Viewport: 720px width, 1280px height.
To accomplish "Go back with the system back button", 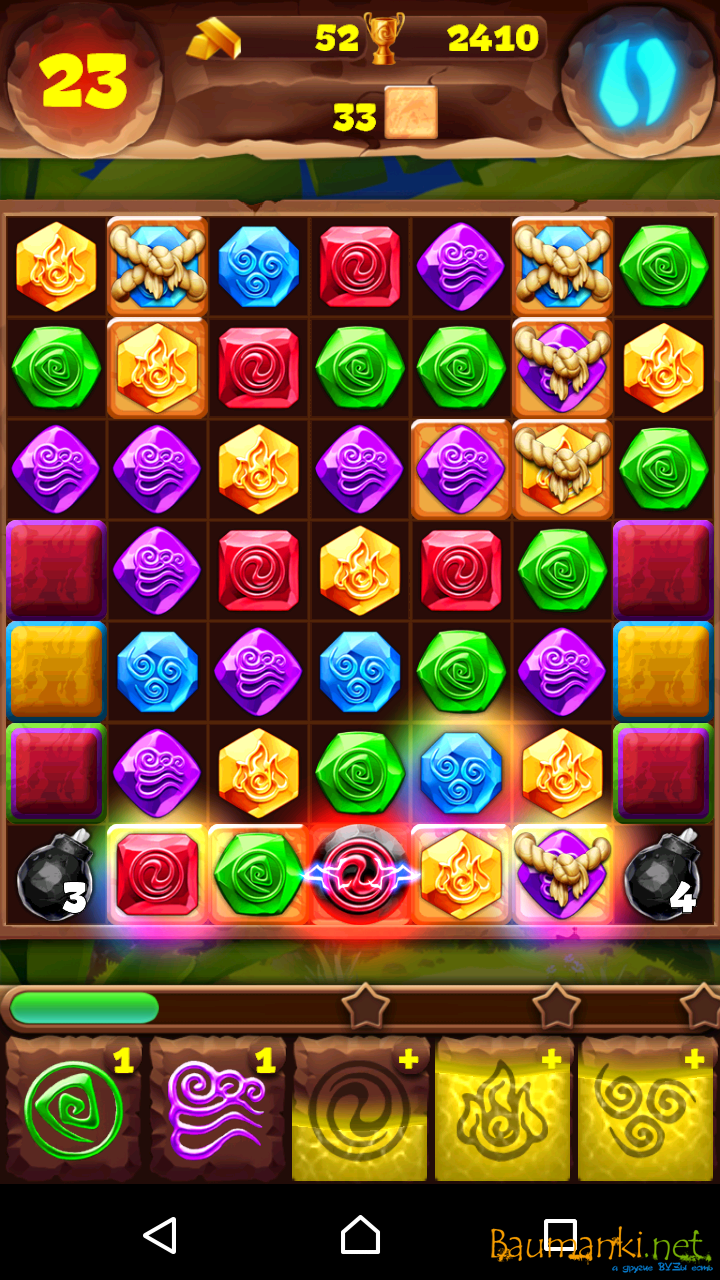I will pyautogui.click(x=160, y=1236).
